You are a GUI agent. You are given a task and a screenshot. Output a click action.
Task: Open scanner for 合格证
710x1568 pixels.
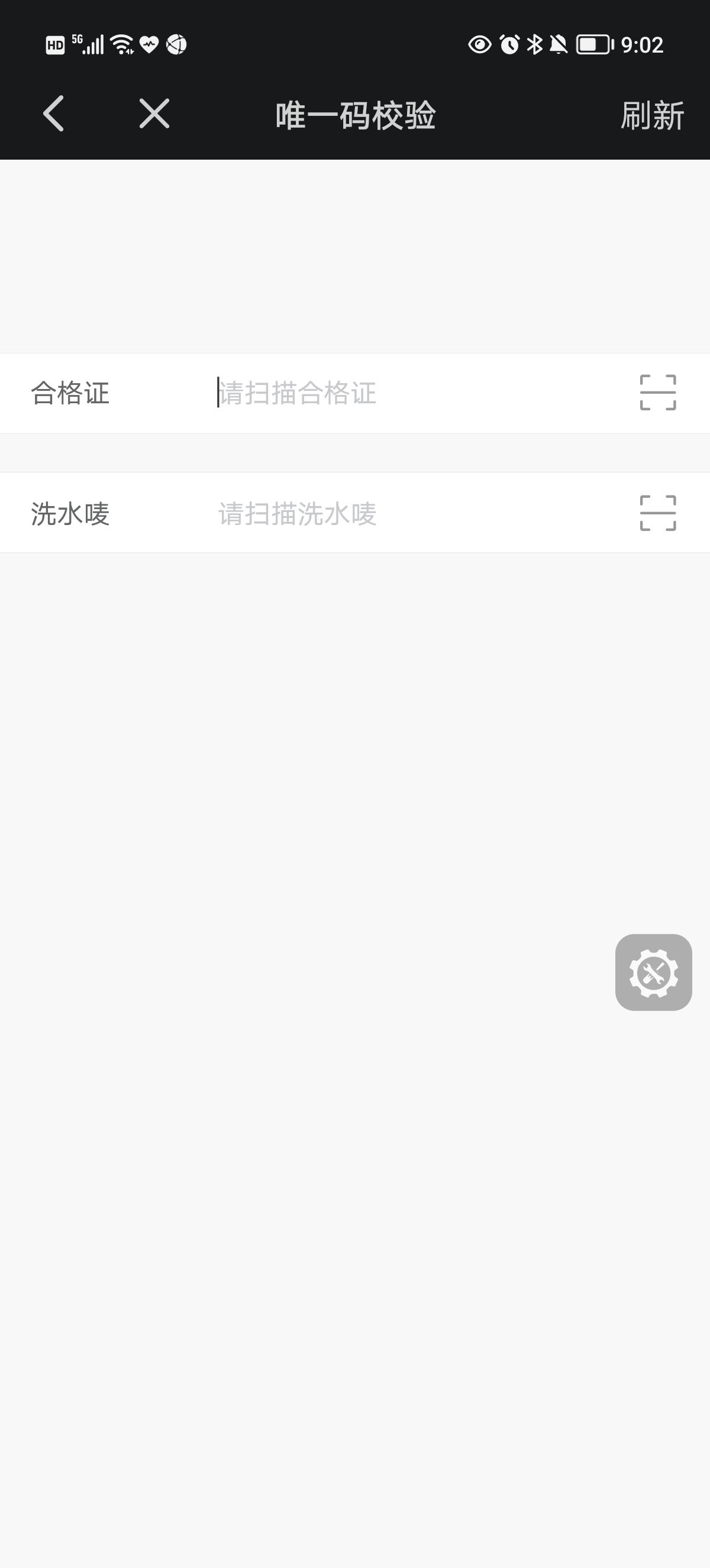point(657,393)
